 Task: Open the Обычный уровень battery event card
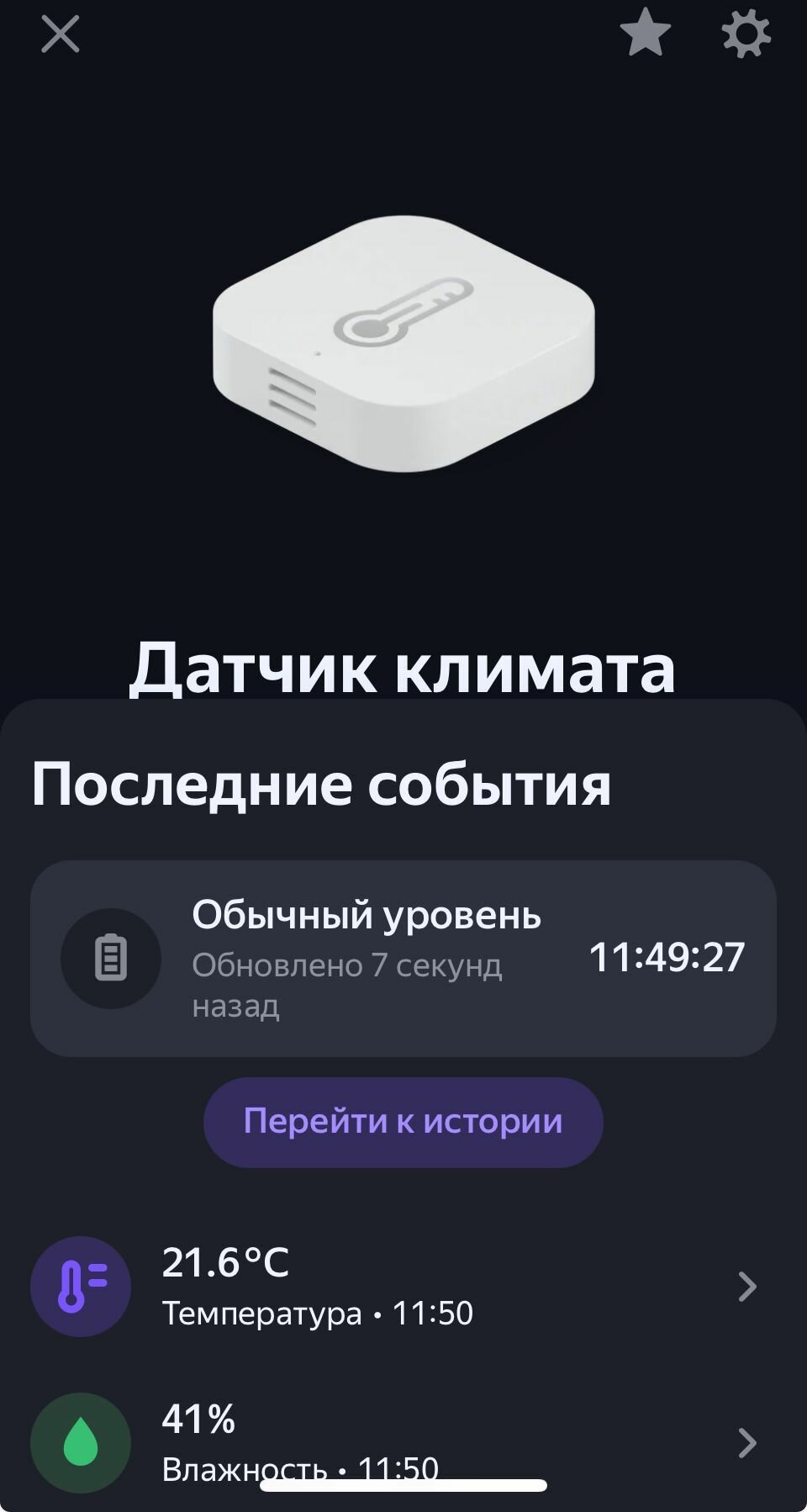[x=403, y=958]
